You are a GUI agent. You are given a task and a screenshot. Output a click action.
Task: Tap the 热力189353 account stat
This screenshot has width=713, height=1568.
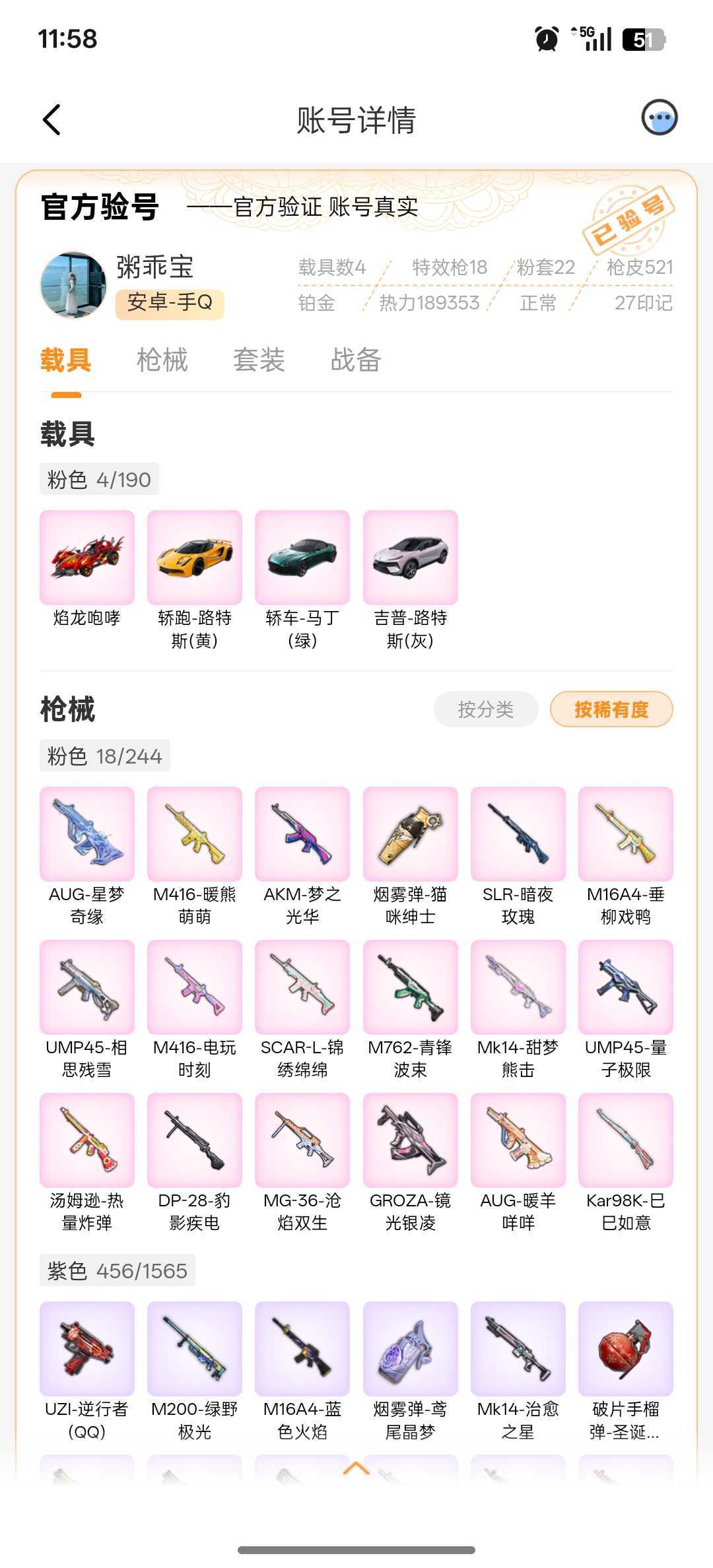[x=428, y=303]
